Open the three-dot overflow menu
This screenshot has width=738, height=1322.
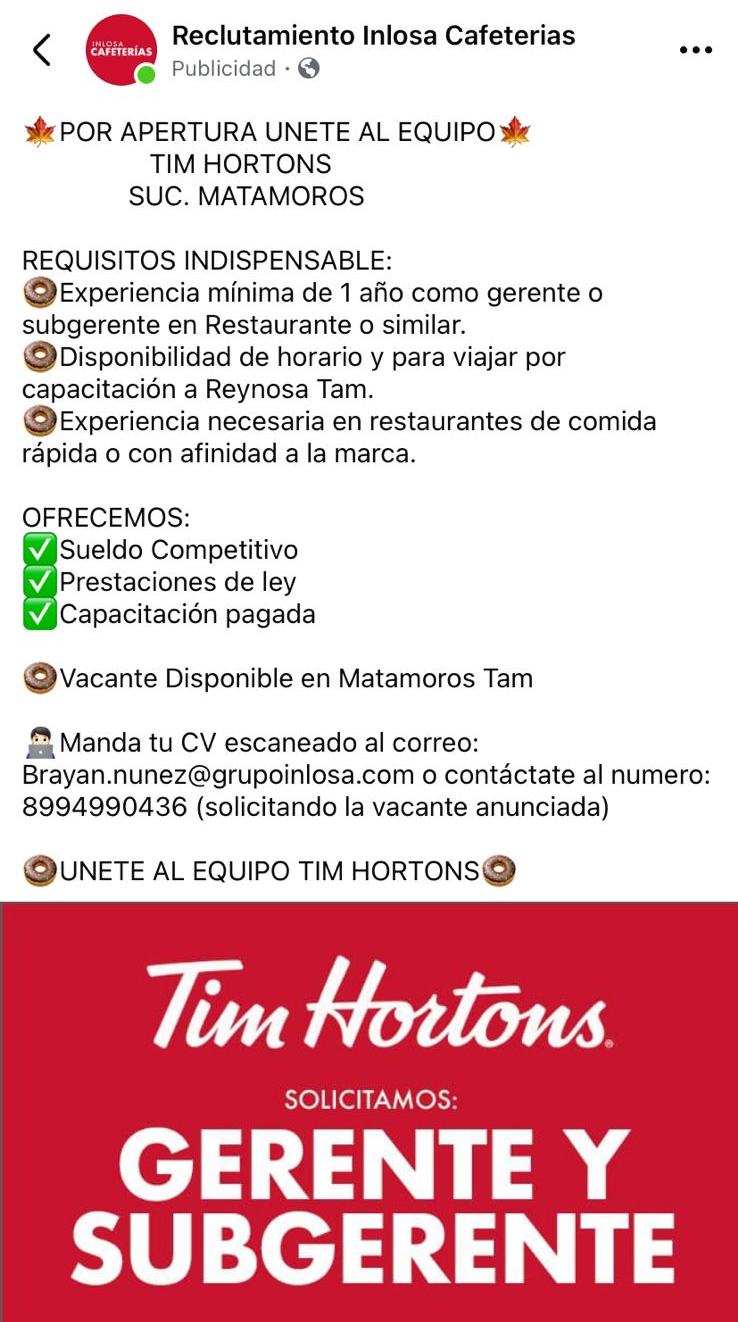click(695, 50)
